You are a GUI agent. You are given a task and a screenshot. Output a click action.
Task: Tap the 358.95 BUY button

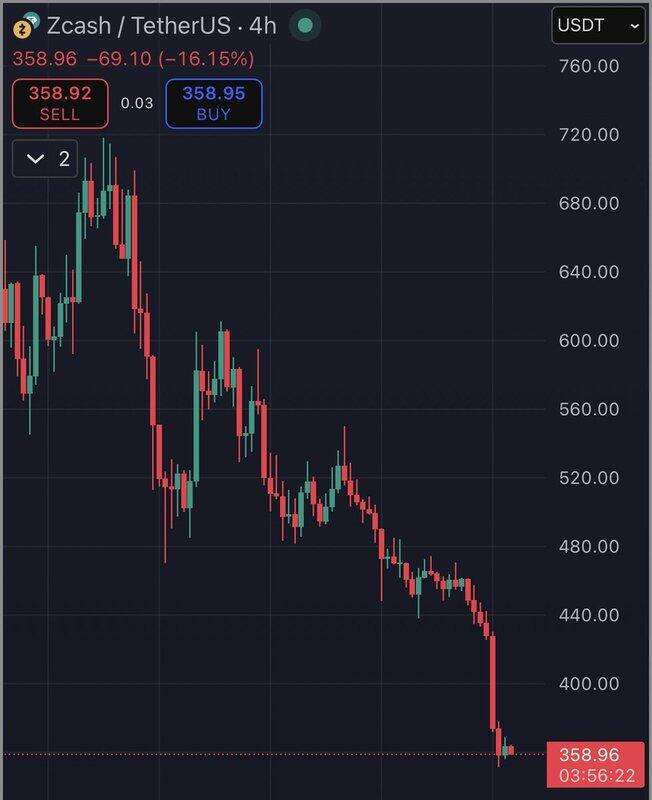coord(213,104)
